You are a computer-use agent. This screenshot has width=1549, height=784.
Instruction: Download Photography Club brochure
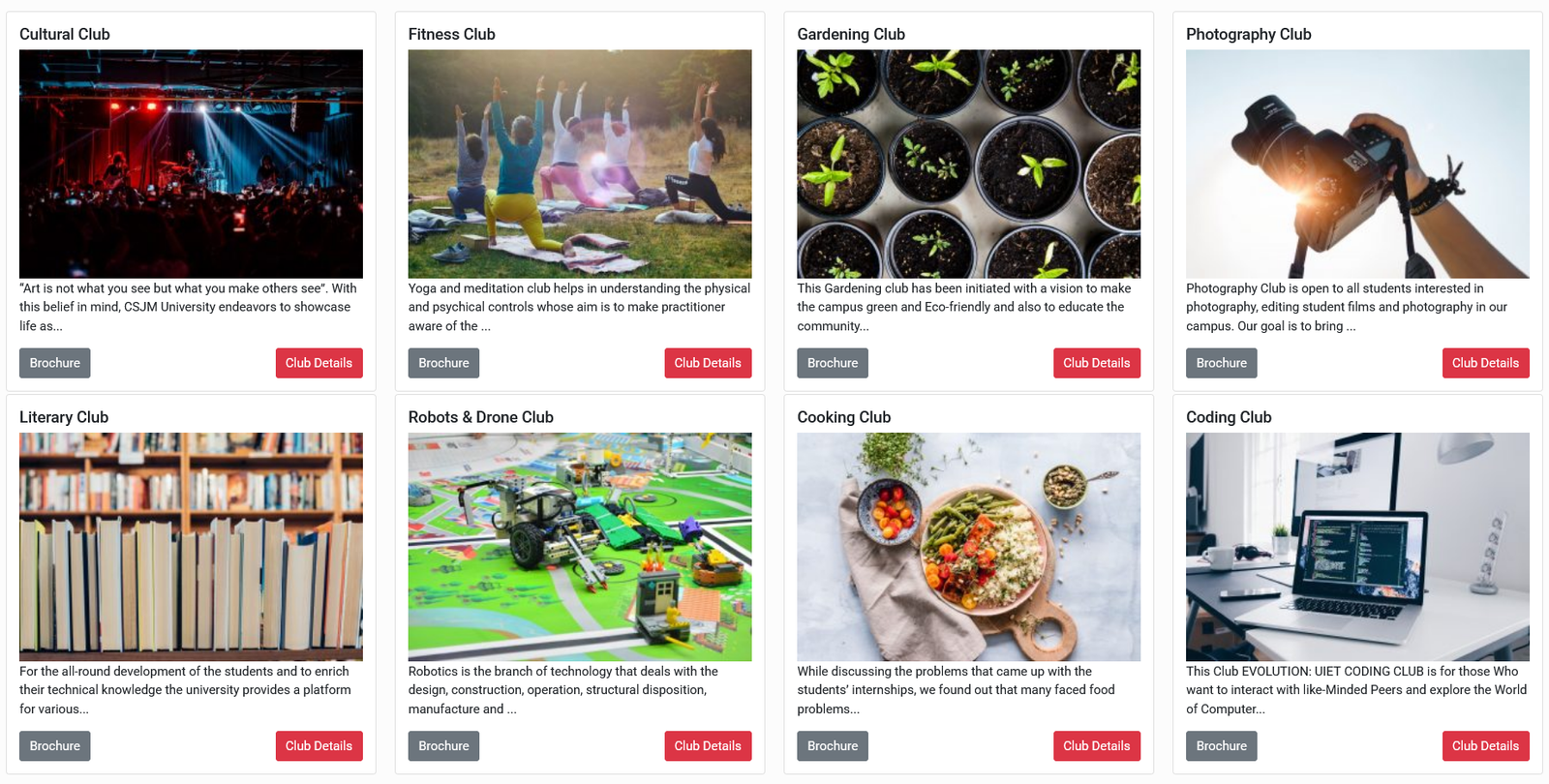[1221, 363]
